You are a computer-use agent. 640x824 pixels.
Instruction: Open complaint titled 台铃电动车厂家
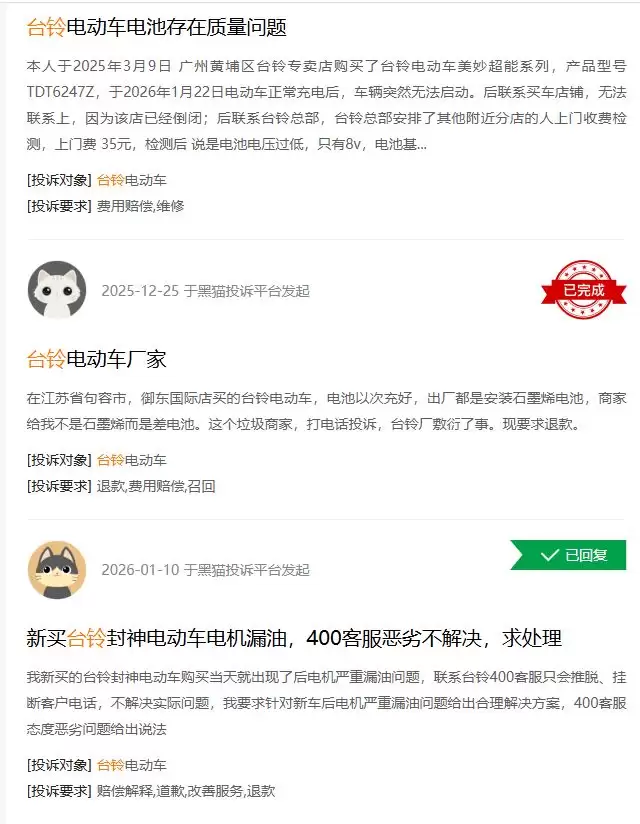[97, 358]
